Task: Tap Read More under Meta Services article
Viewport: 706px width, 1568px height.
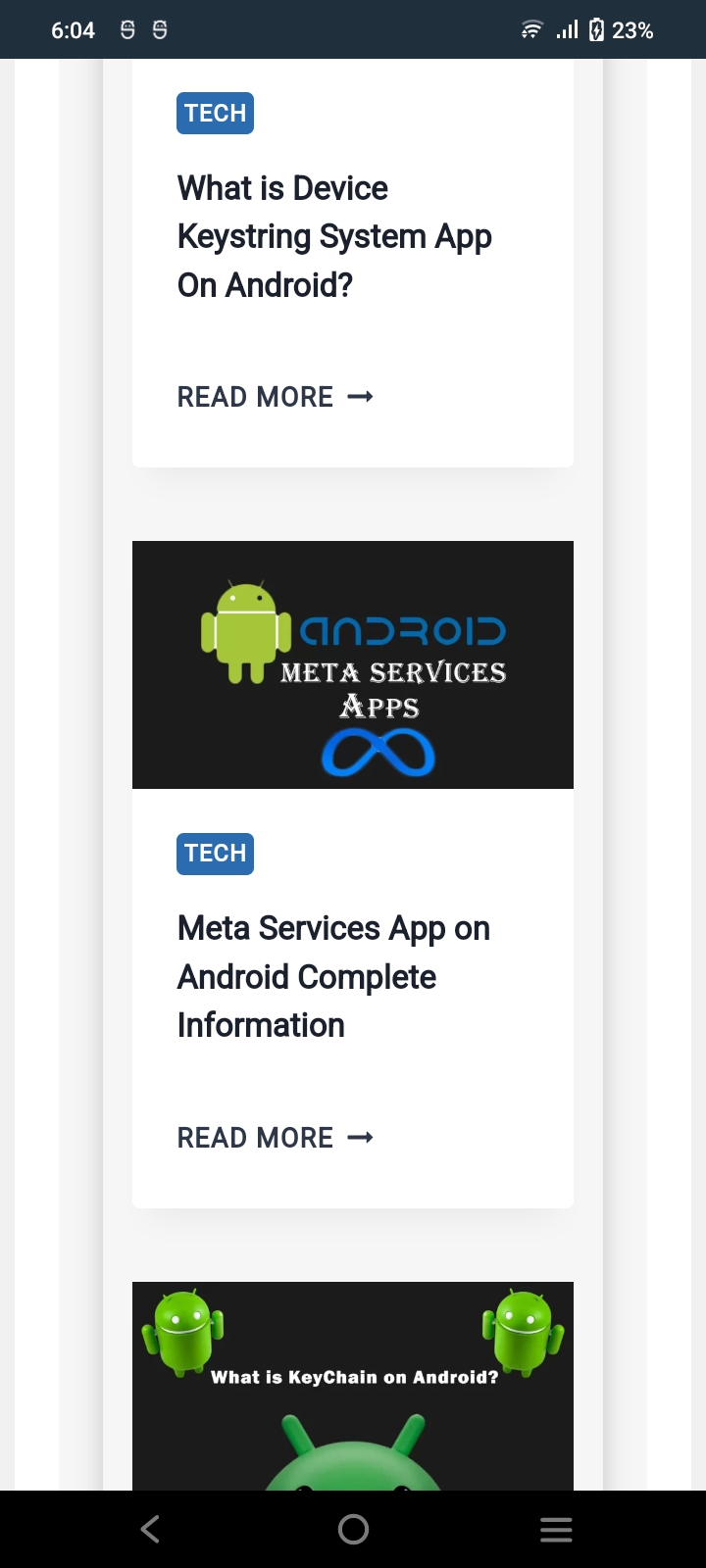Action: pyautogui.click(x=275, y=1137)
